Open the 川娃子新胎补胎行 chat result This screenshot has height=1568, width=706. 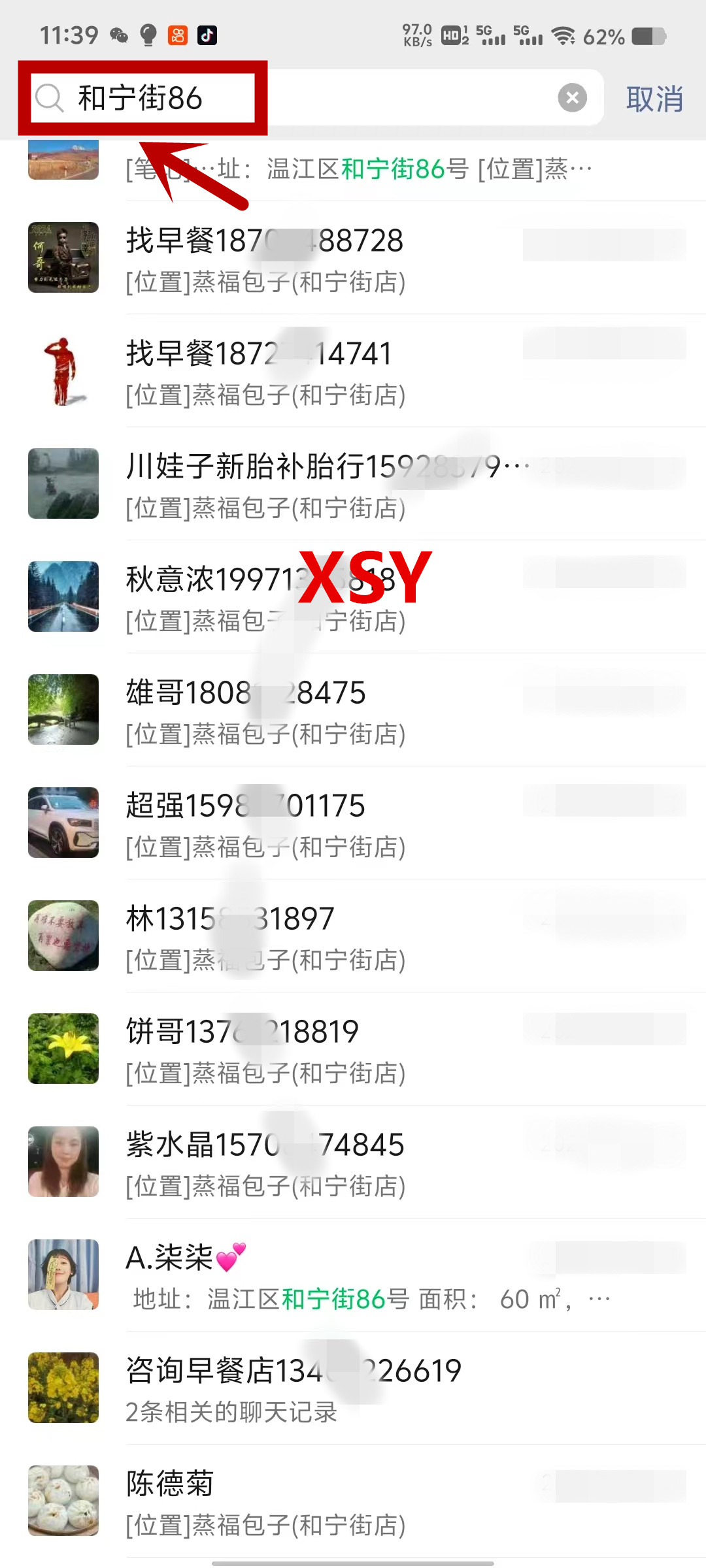353,485
